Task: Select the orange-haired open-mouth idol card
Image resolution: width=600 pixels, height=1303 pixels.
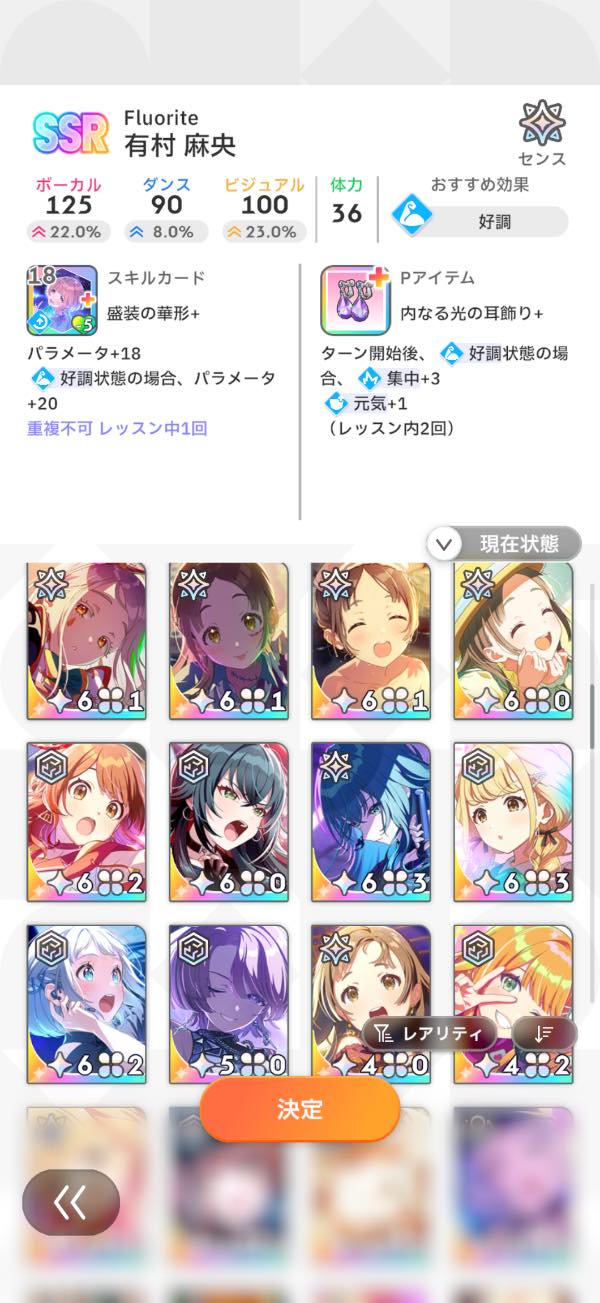Action: (86, 820)
